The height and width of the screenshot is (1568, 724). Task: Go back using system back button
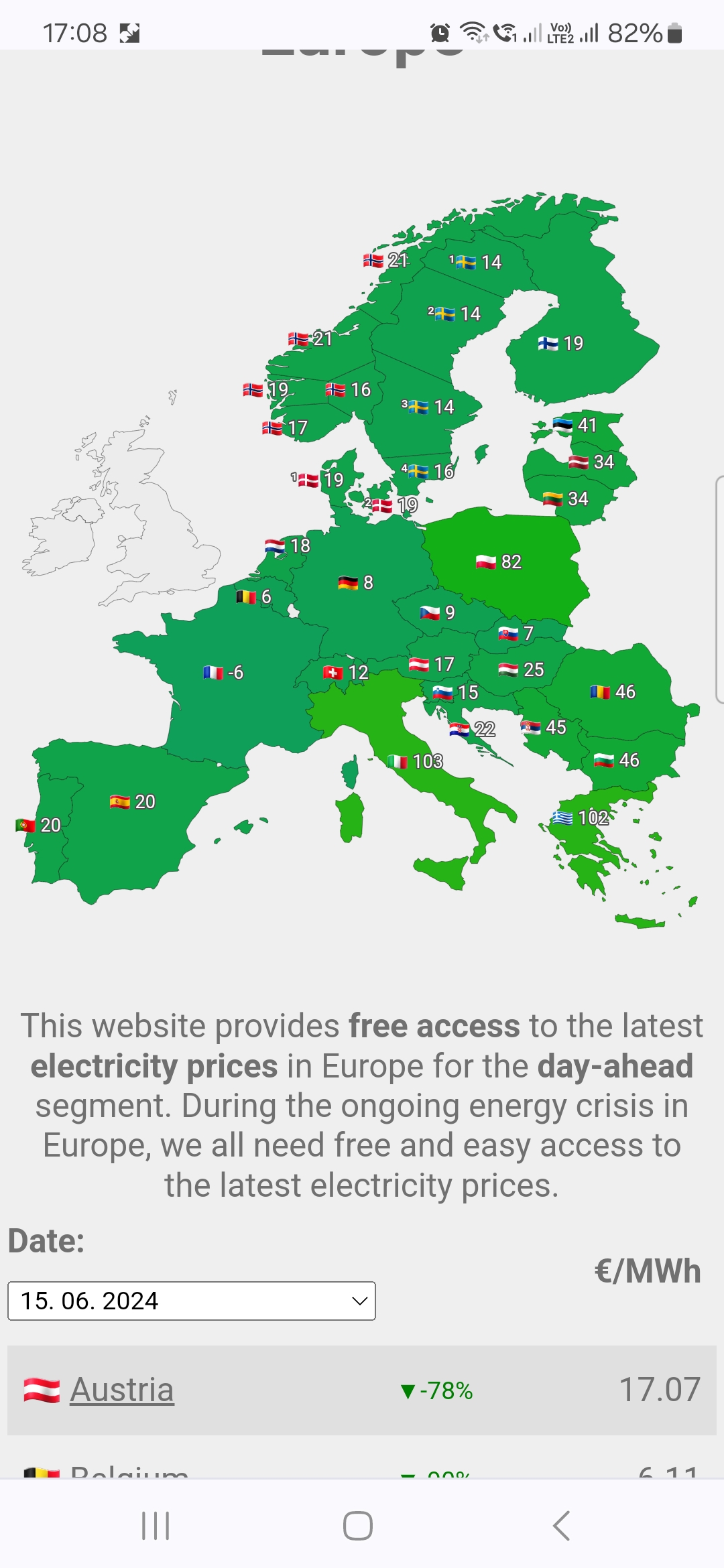coord(561,1526)
